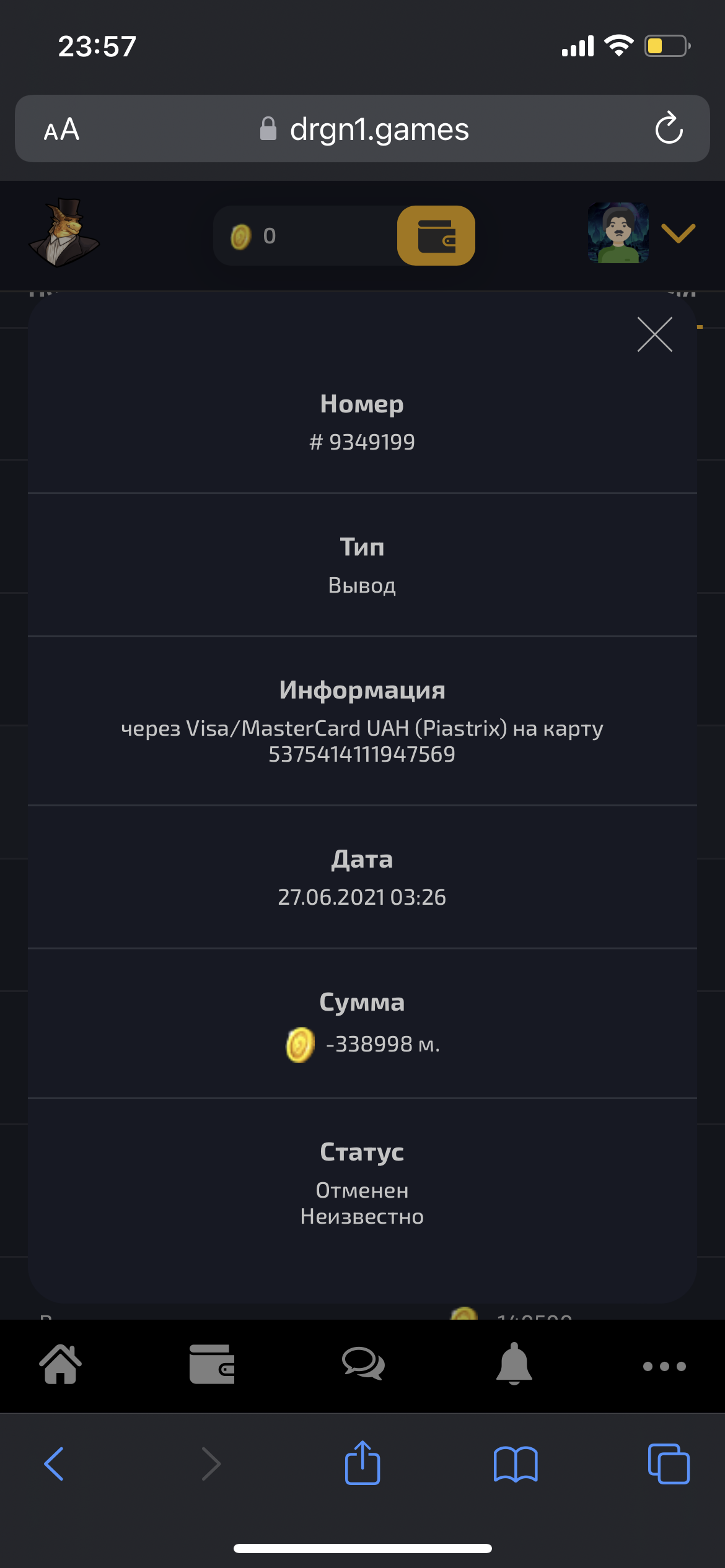Reload the page in Safari

[669, 128]
